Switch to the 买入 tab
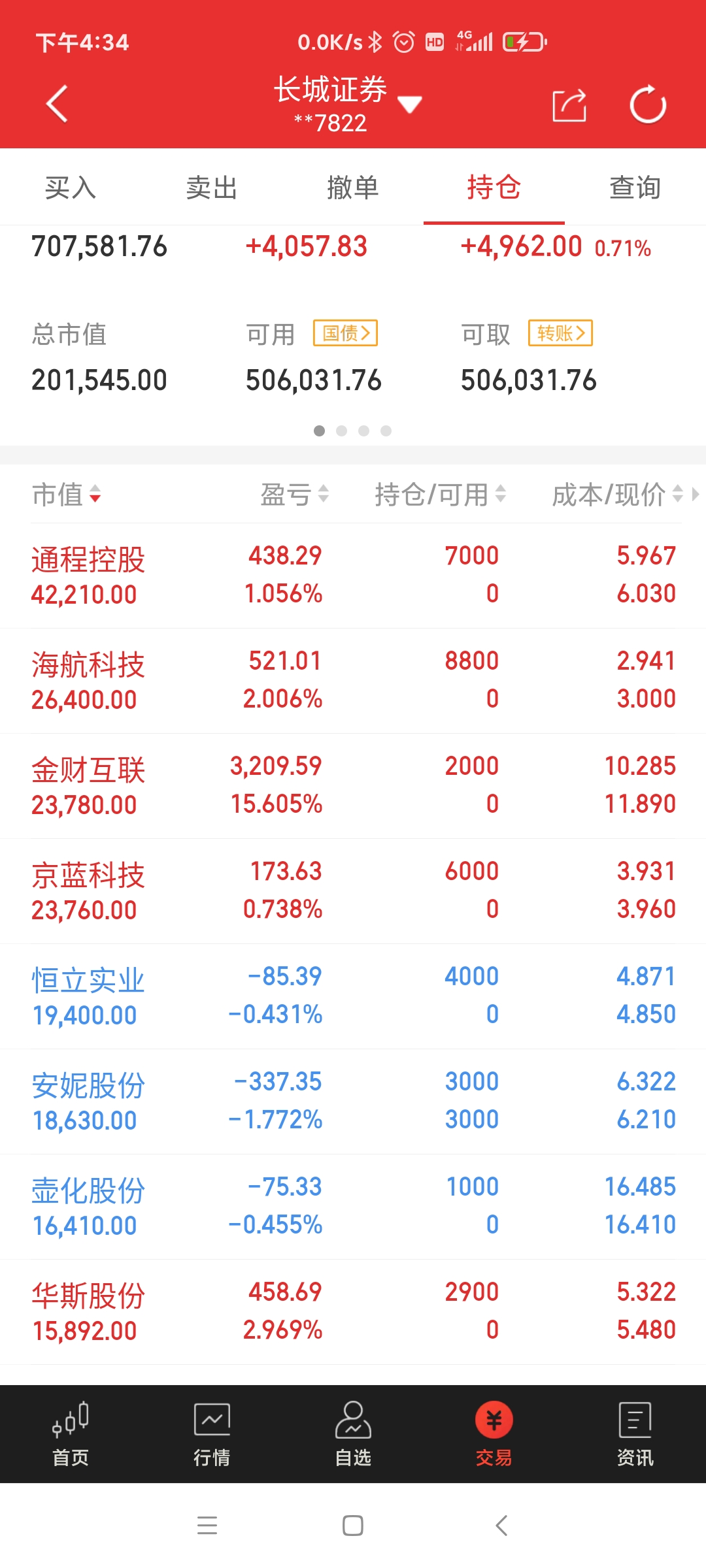706x1568 pixels. tap(71, 188)
